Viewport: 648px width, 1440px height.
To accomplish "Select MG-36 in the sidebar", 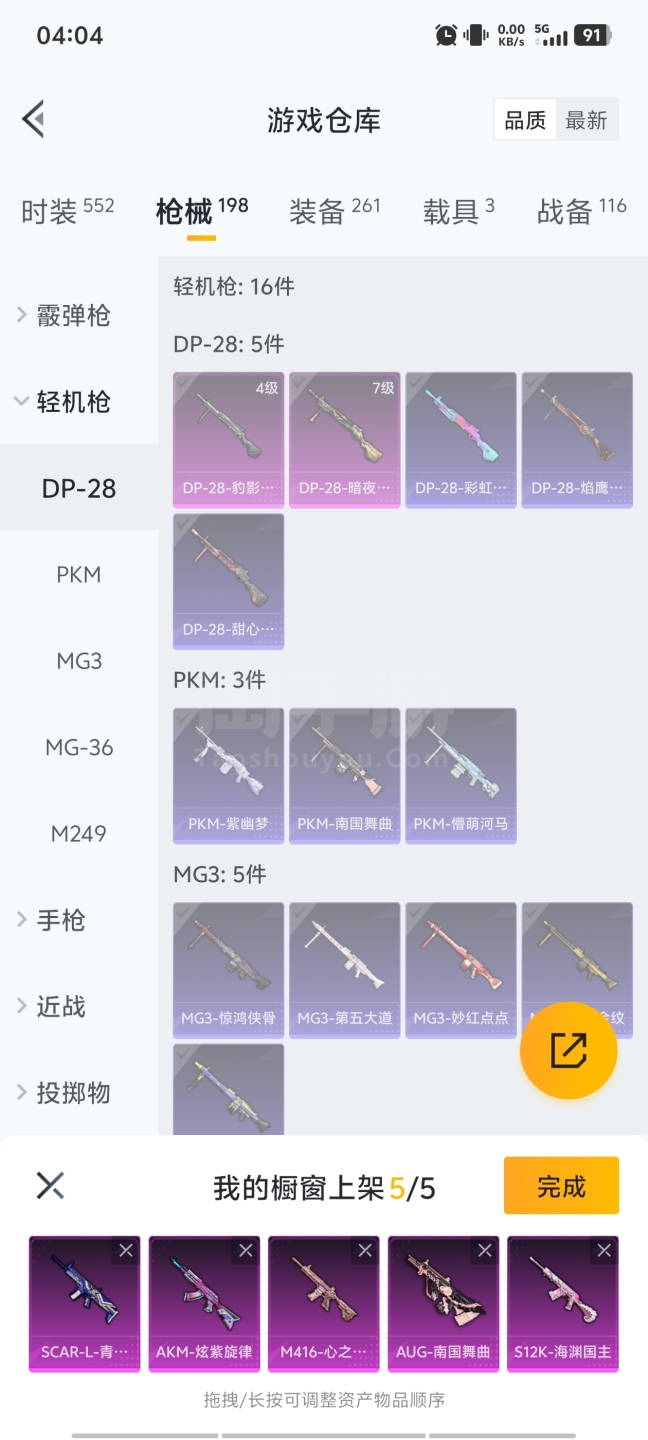I will 79,748.
